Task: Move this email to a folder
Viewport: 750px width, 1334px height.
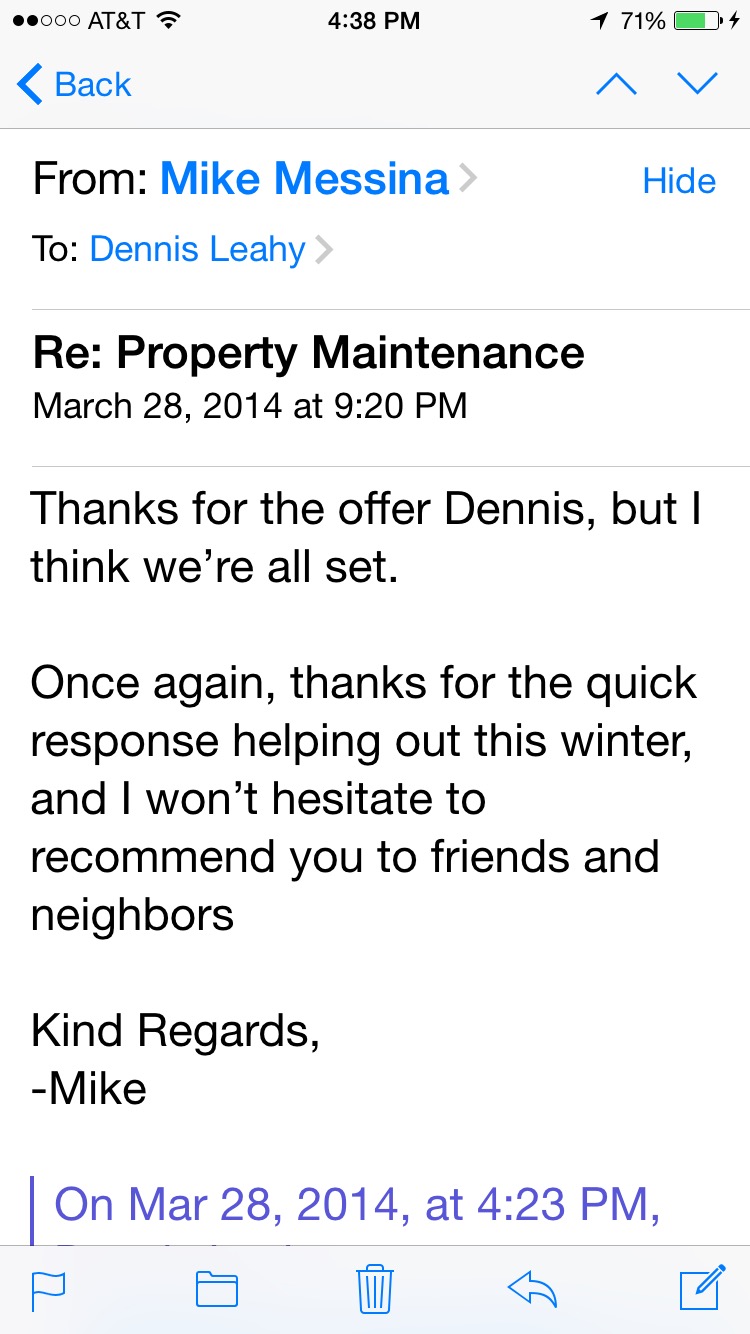Action: pos(216,1288)
